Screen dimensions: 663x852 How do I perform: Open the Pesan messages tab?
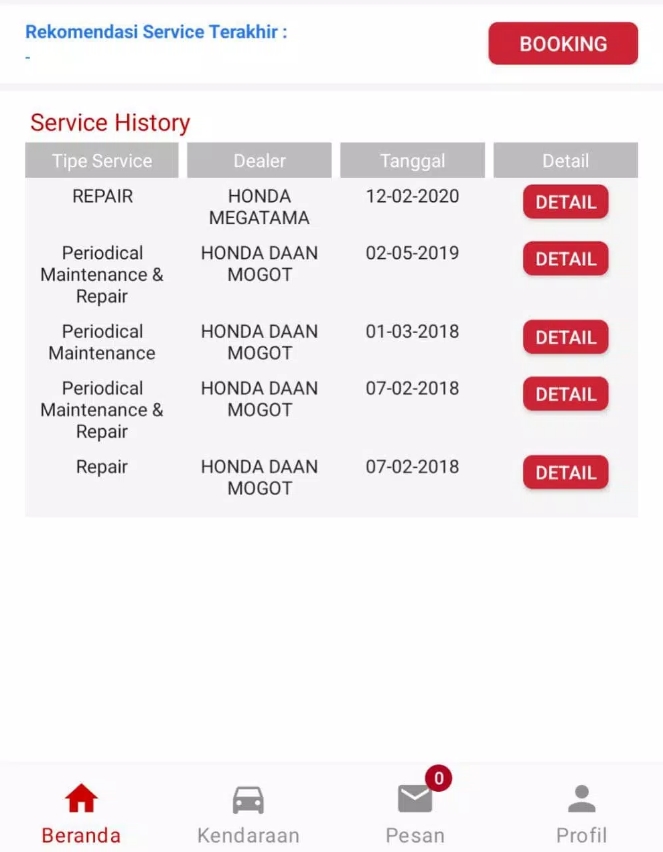(415, 813)
